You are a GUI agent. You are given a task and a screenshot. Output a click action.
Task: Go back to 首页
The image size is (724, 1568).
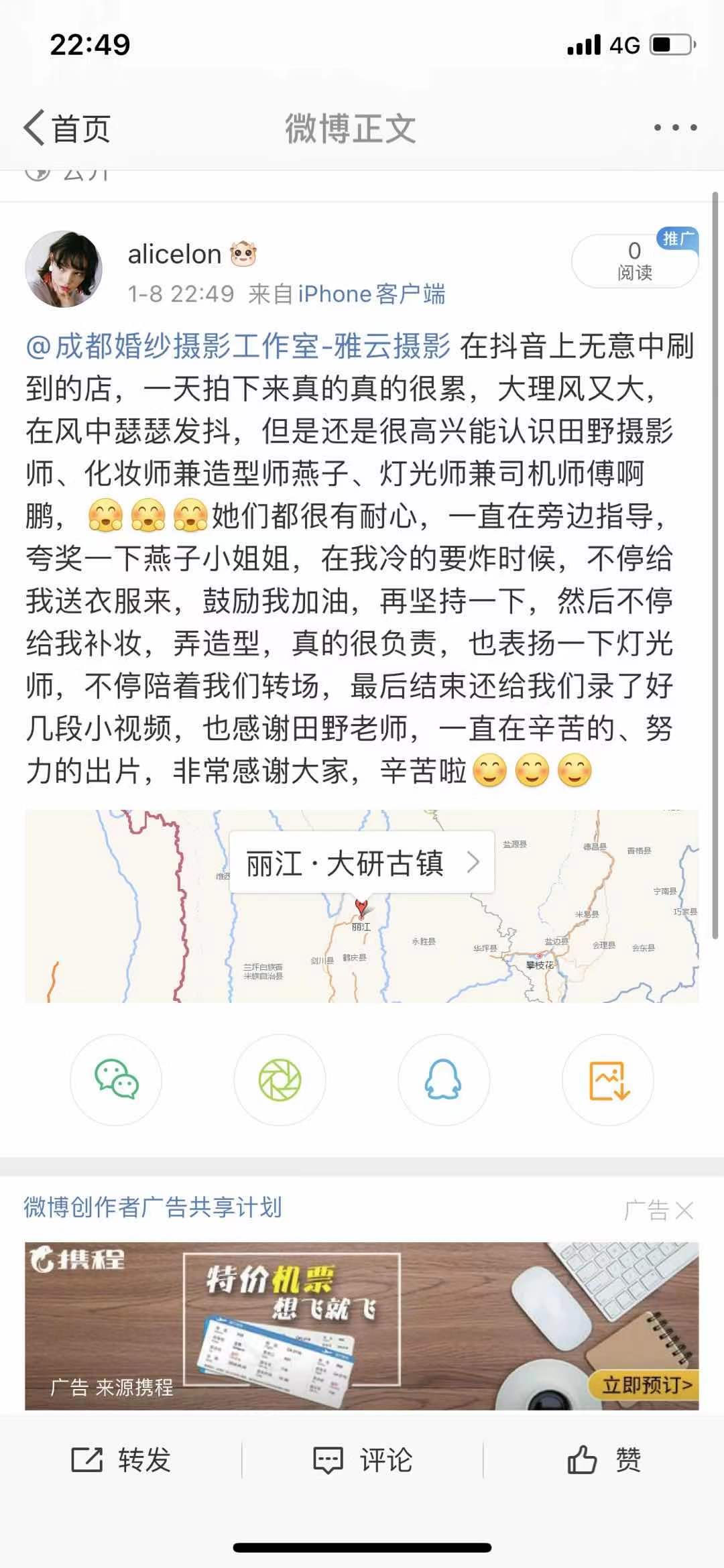[67, 128]
